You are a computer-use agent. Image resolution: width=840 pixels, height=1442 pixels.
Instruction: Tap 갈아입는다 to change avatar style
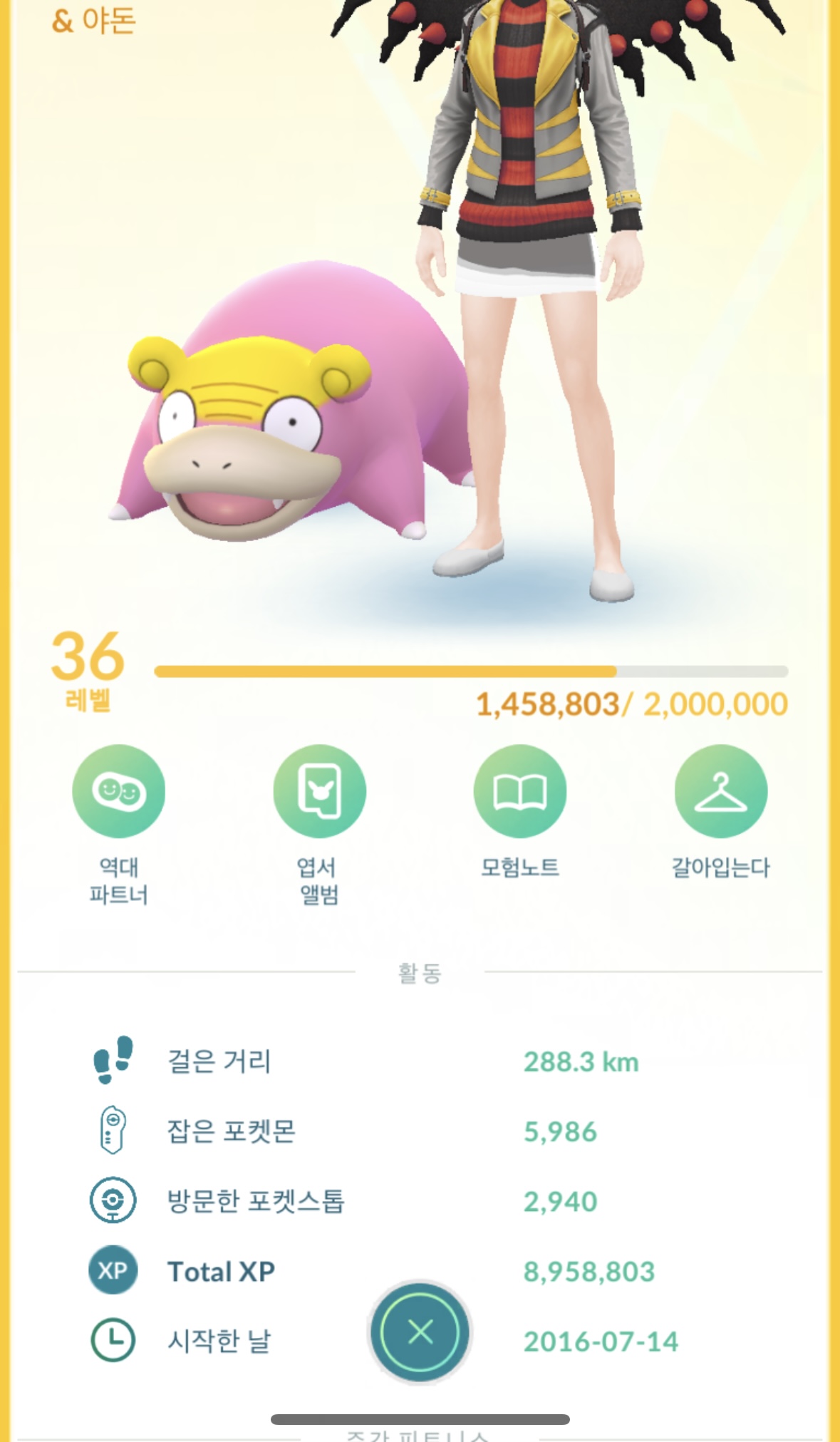720,791
